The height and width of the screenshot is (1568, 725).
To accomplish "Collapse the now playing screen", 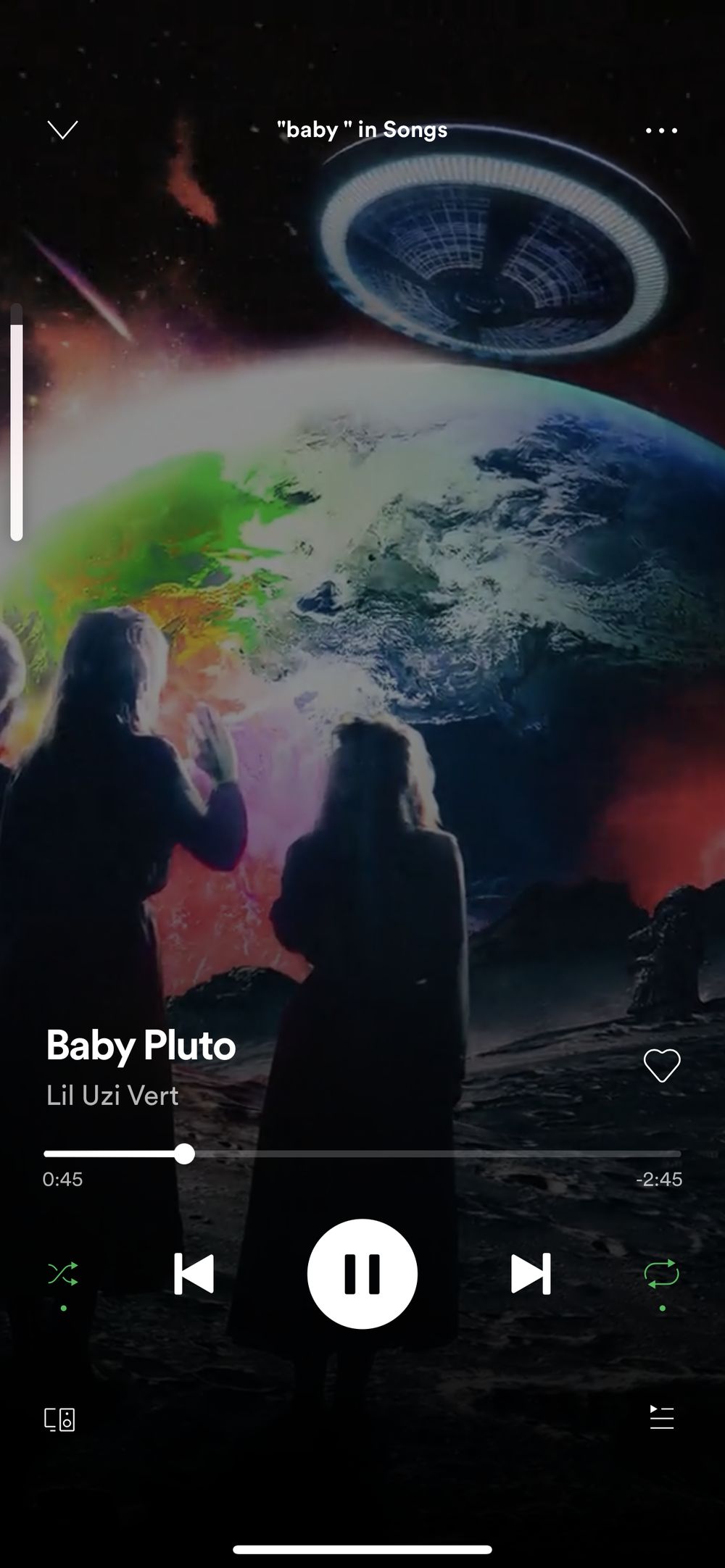I will click(x=62, y=130).
